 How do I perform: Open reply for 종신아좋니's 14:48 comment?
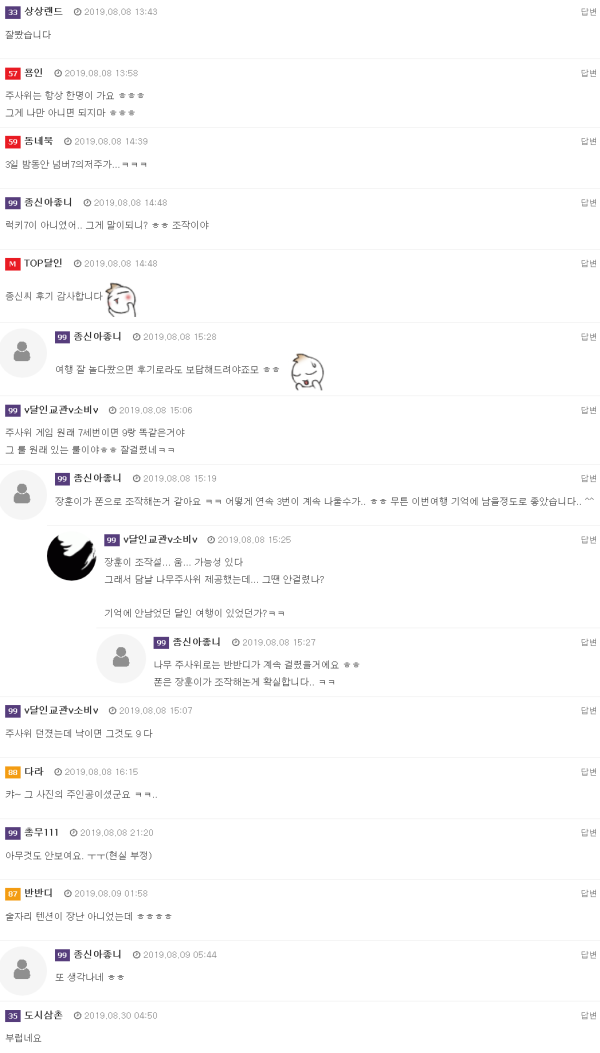(588, 203)
